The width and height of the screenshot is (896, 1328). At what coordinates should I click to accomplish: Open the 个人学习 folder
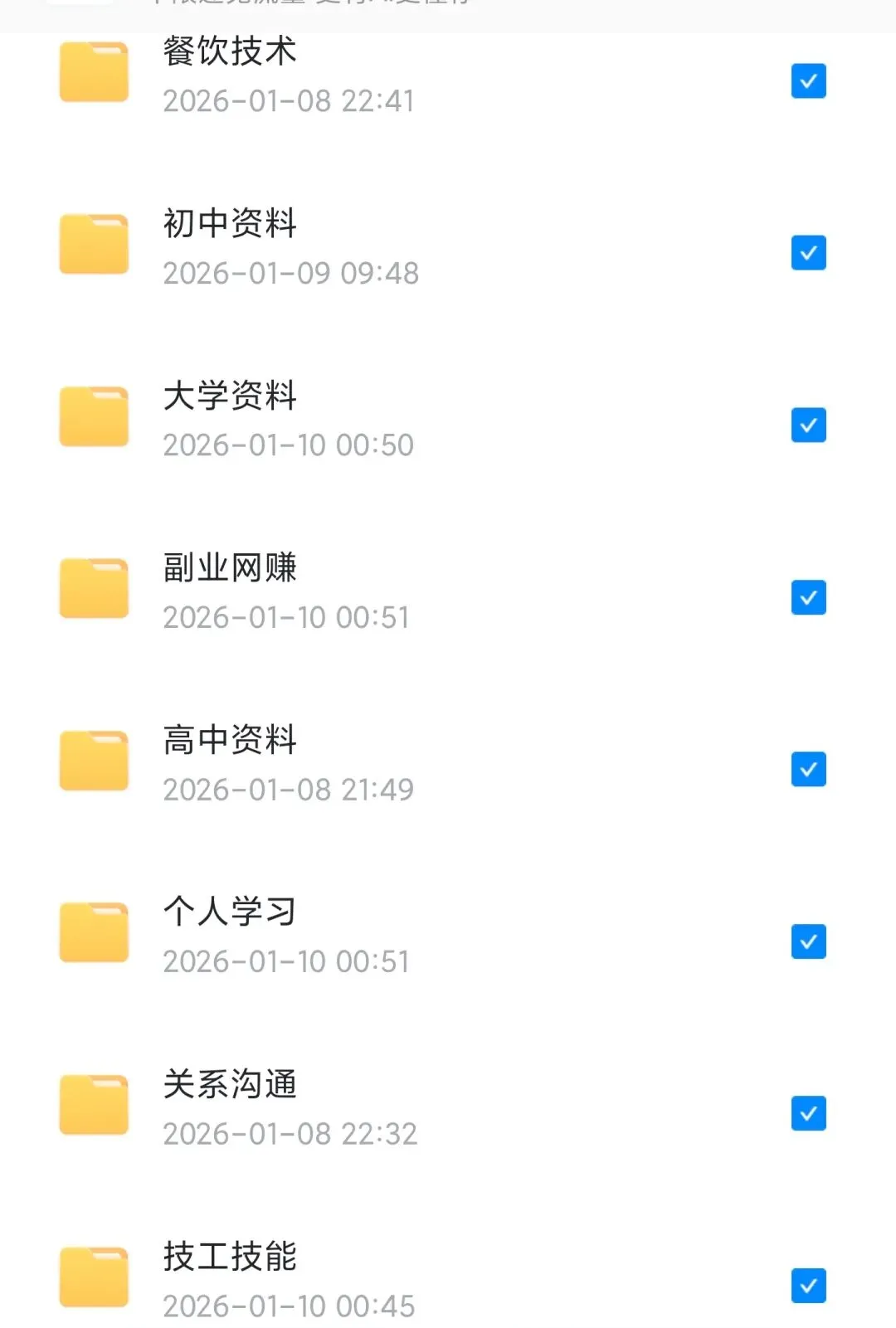[229, 912]
